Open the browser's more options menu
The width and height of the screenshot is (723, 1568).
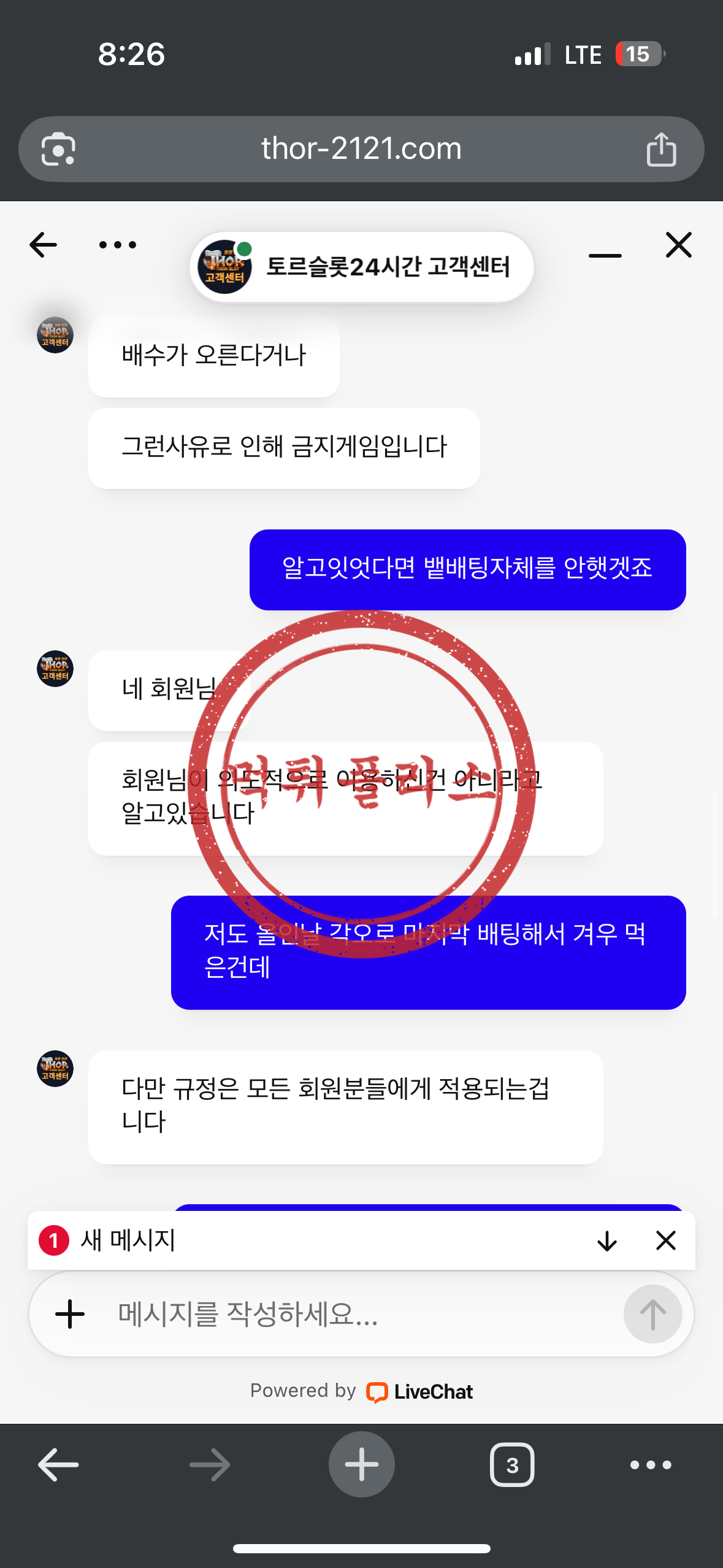tap(651, 1465)
